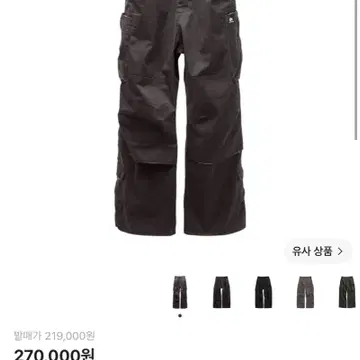Select the gray pants thumbnail

(x=306, y=292)
